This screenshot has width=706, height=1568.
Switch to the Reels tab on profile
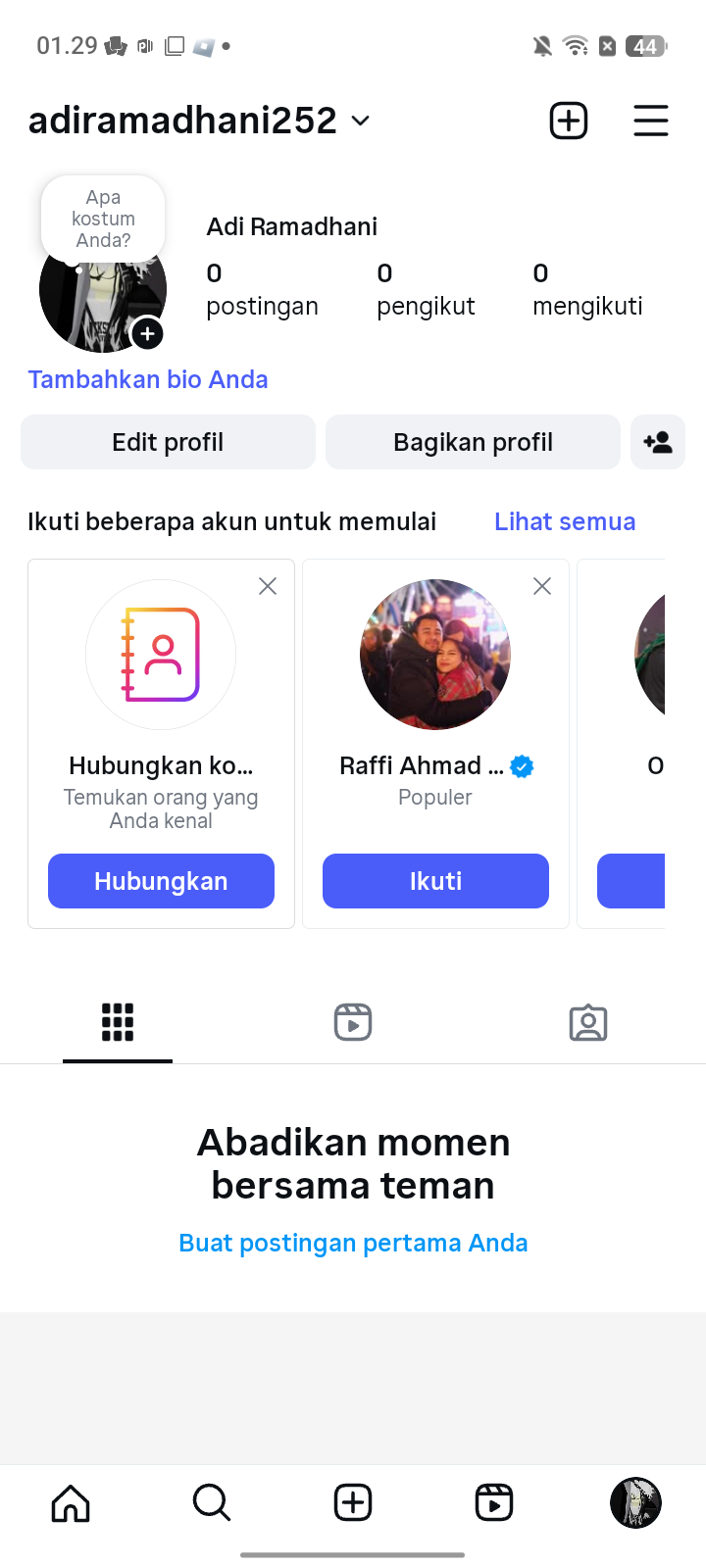pos(353,1022)
